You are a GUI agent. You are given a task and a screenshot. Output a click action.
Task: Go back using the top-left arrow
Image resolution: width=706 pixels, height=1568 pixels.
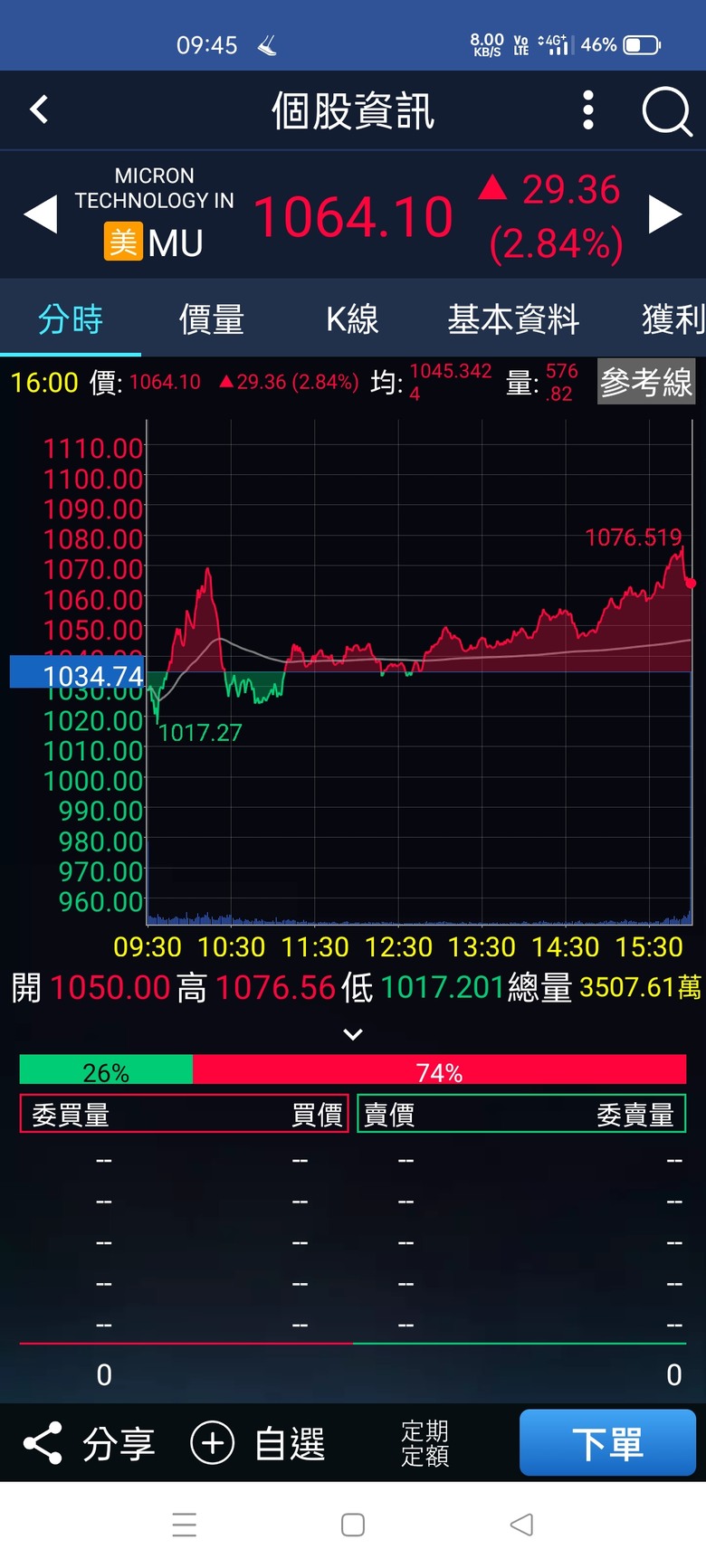click(39, 109)
